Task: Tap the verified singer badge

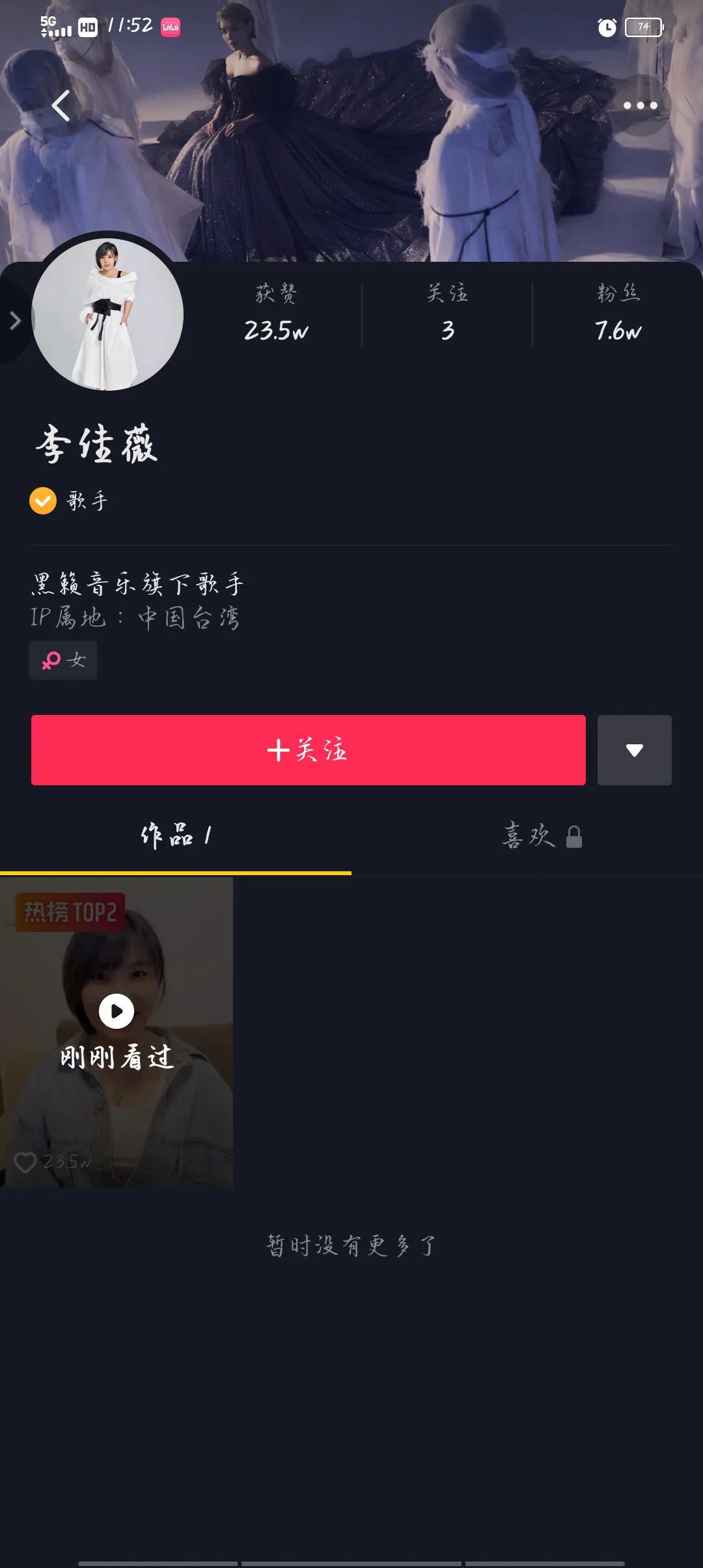Action: coord(42,501)
